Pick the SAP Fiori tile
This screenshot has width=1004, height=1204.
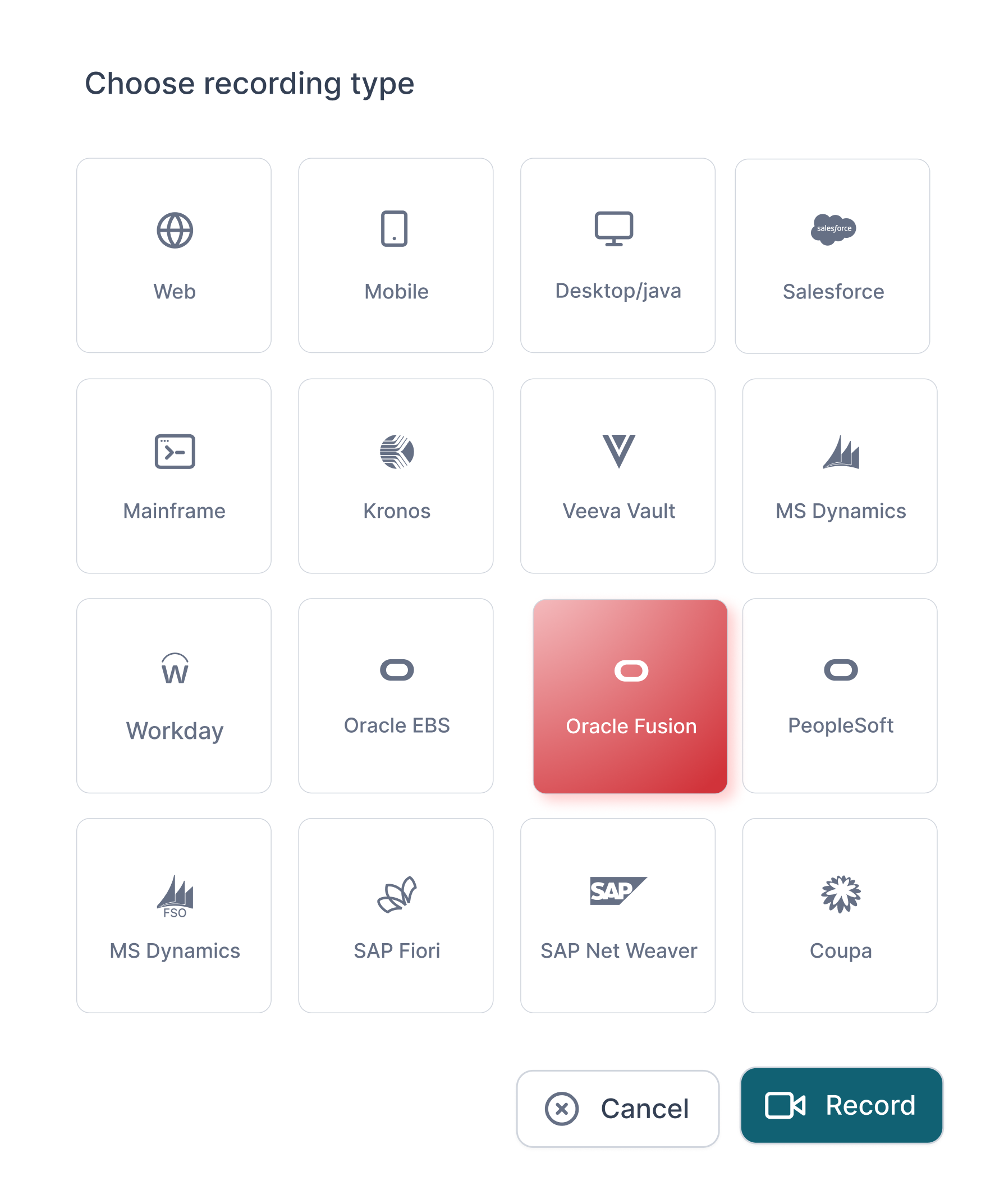point(396,916)
